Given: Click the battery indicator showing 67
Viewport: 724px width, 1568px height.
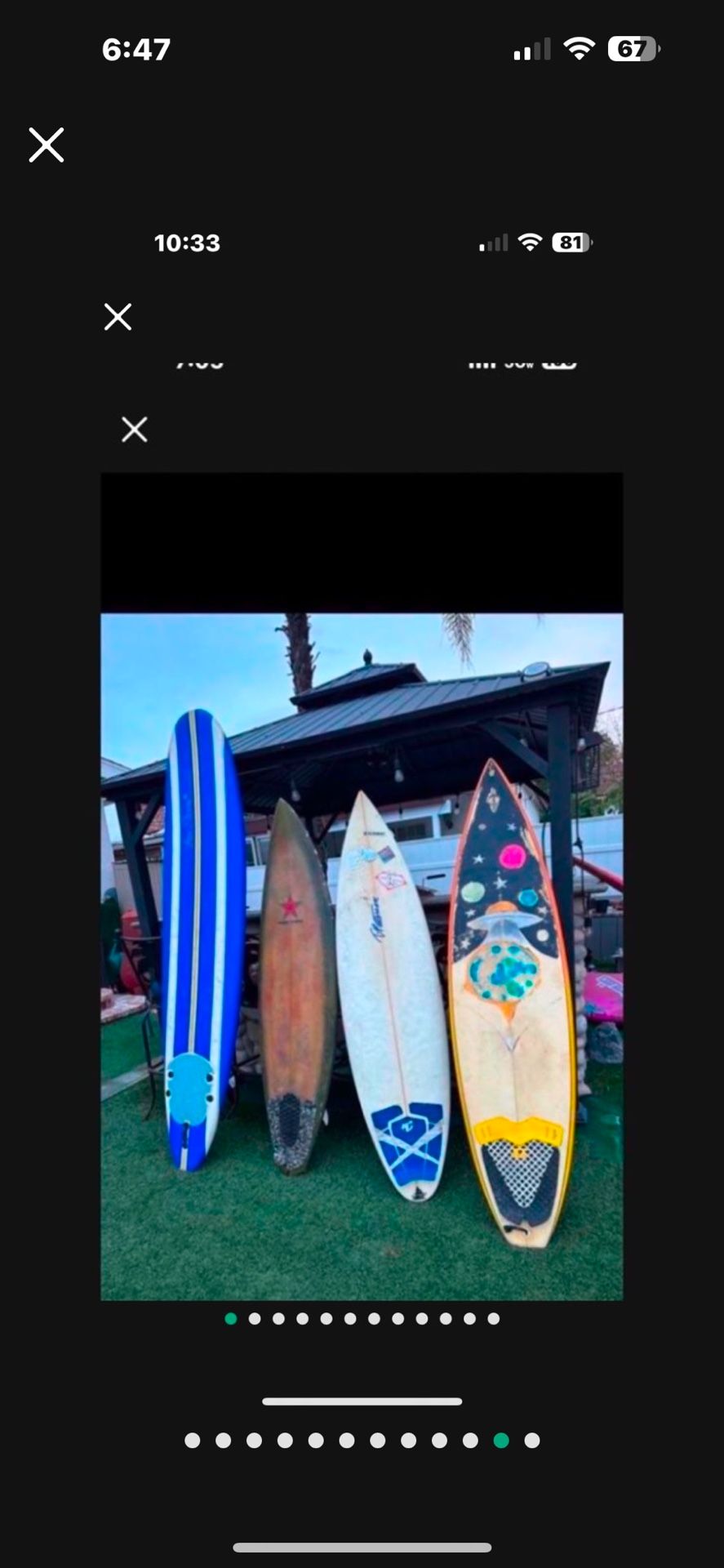Looking at the screenshot, I should [630, 47].
